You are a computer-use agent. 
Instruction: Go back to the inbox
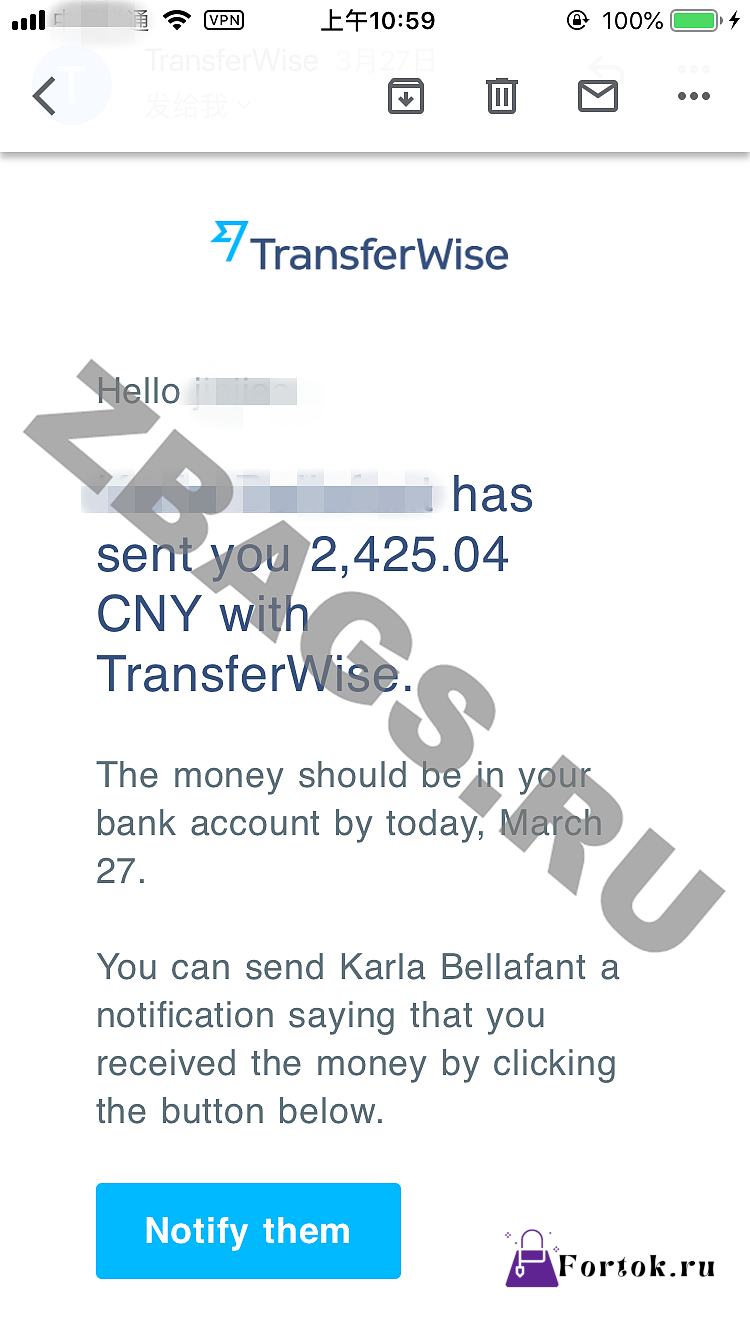click(x=45, y=97)
